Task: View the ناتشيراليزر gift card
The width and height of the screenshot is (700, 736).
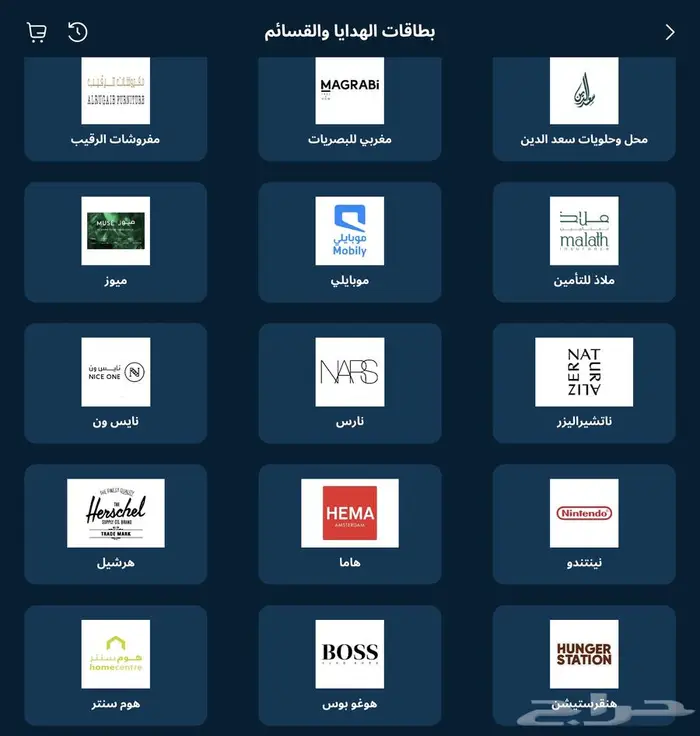Action: (584, 383)
